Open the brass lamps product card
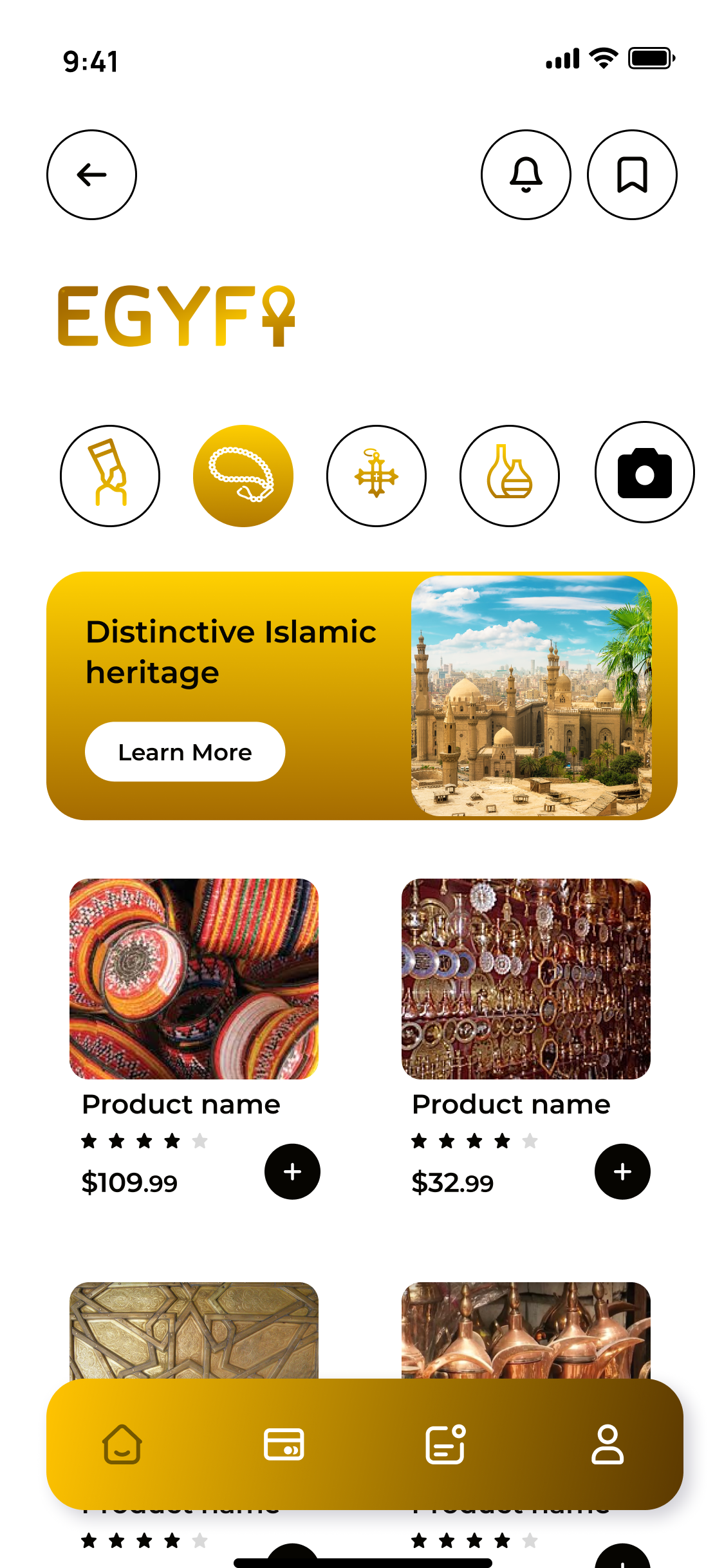 tap(526, 978)
